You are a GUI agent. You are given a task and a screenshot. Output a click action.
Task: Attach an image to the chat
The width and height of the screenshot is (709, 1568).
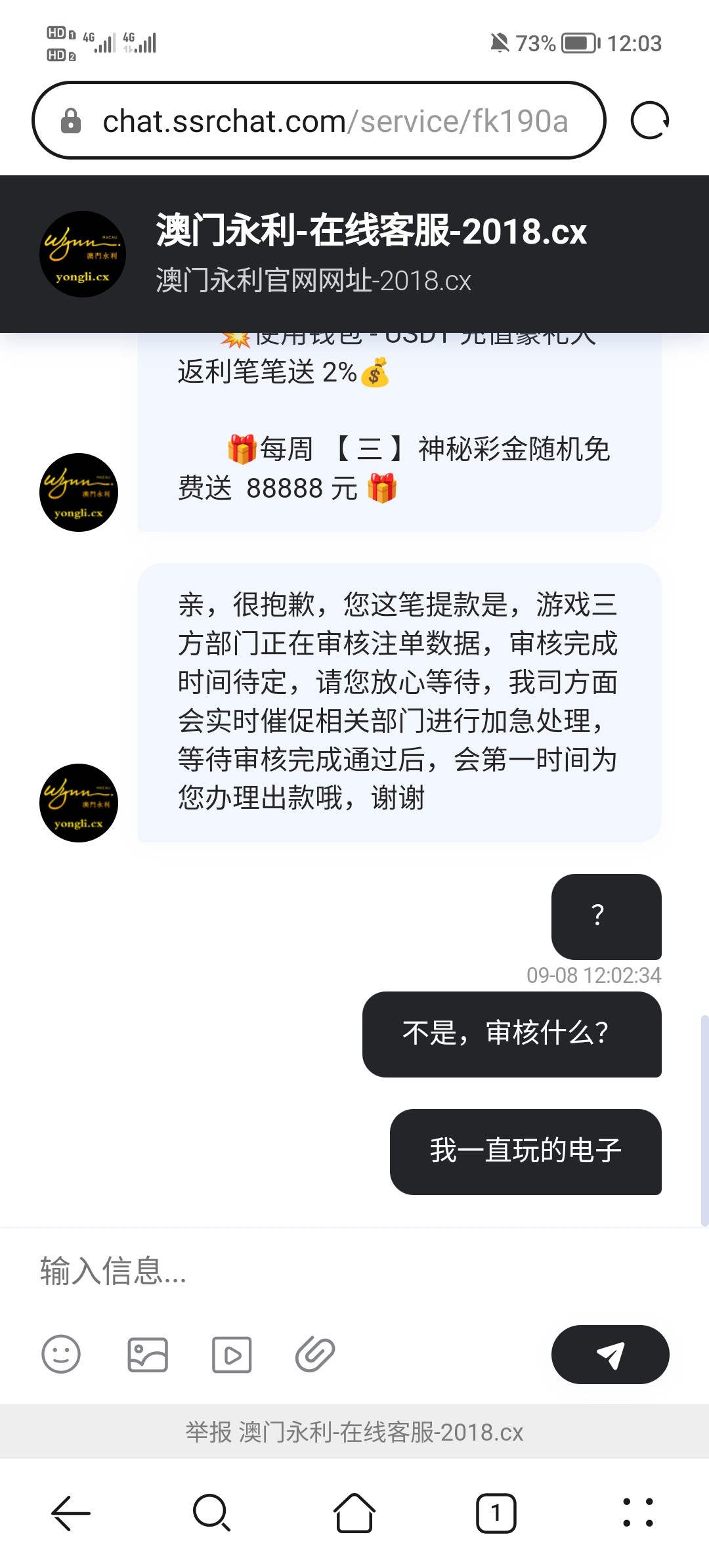(148, 1354)
